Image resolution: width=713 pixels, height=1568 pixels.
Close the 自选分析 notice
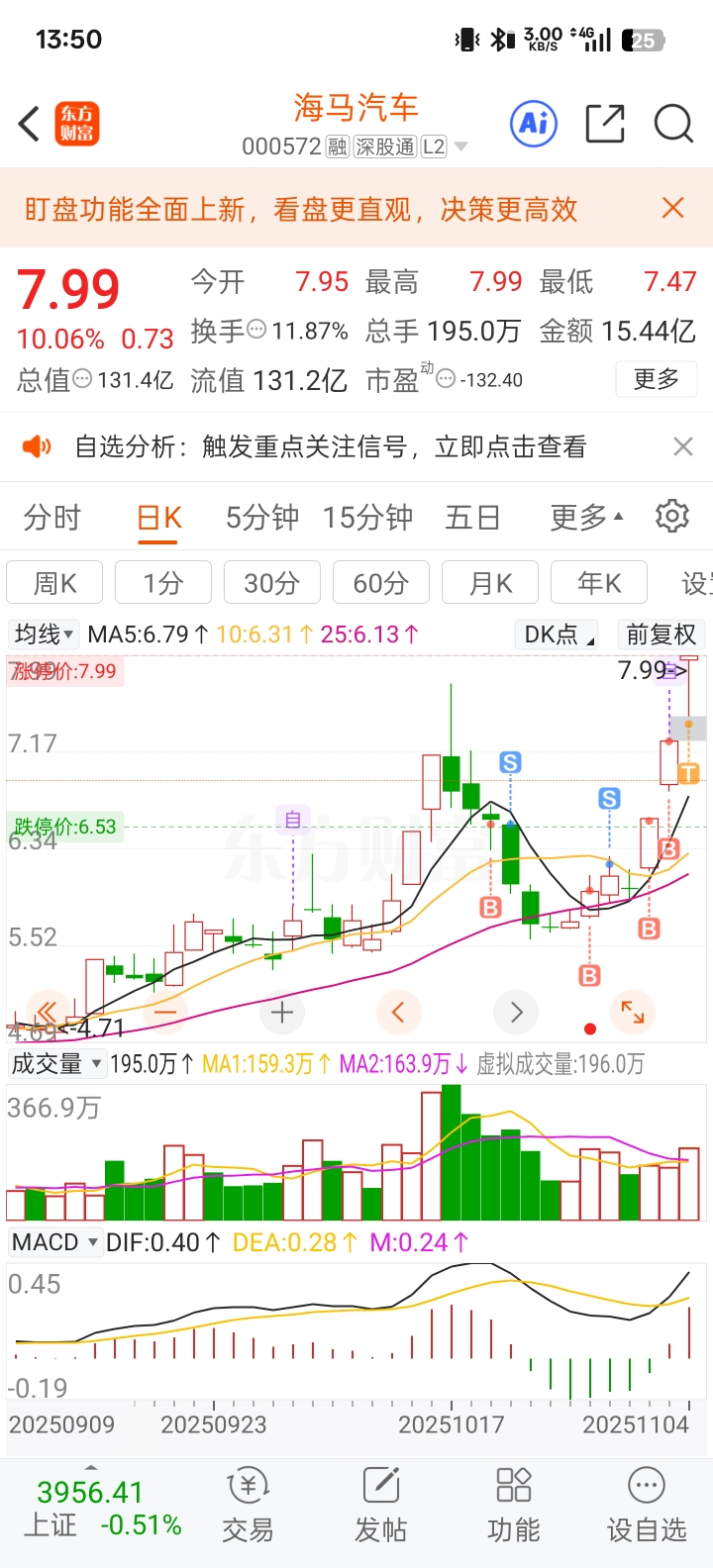click(682, 446)
